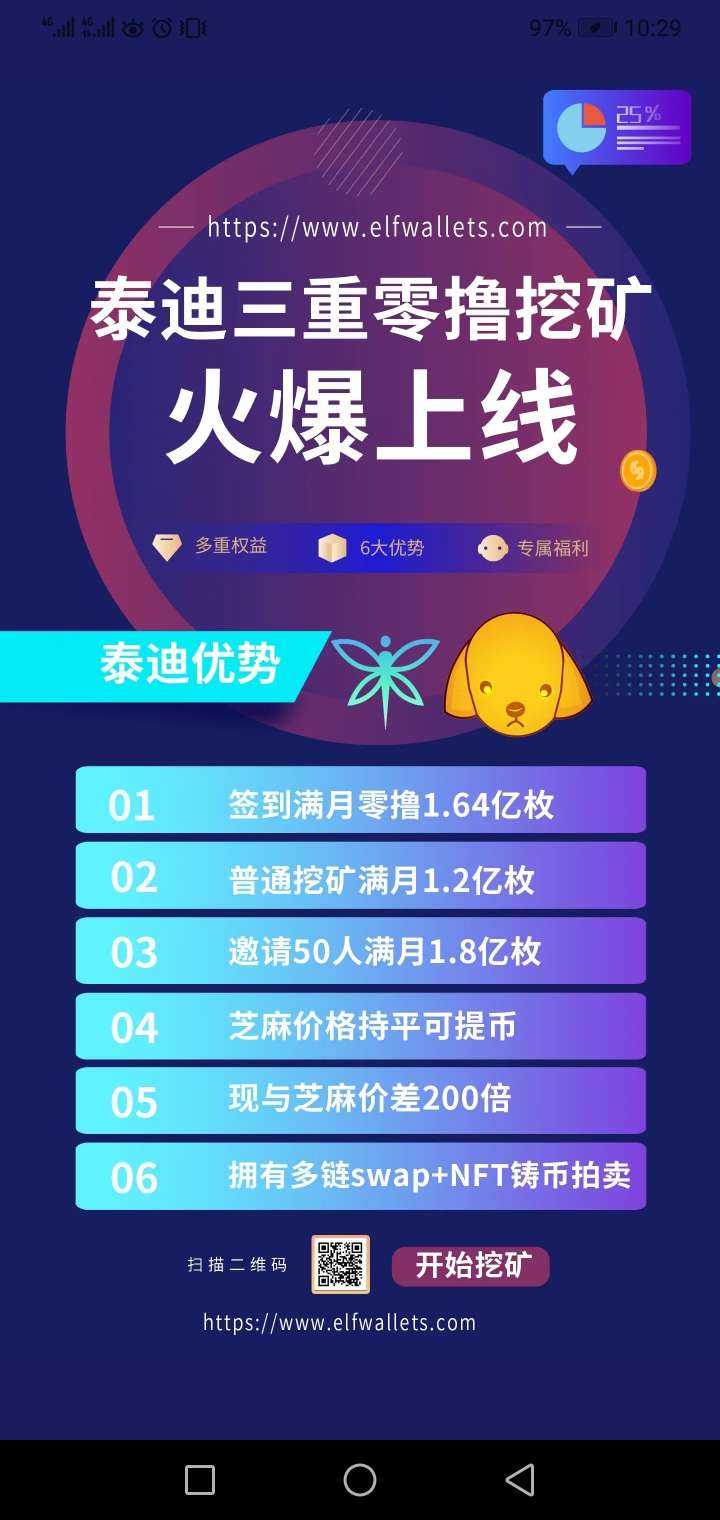
Task: Open the recent apps overview
Action: (200, 1480)
